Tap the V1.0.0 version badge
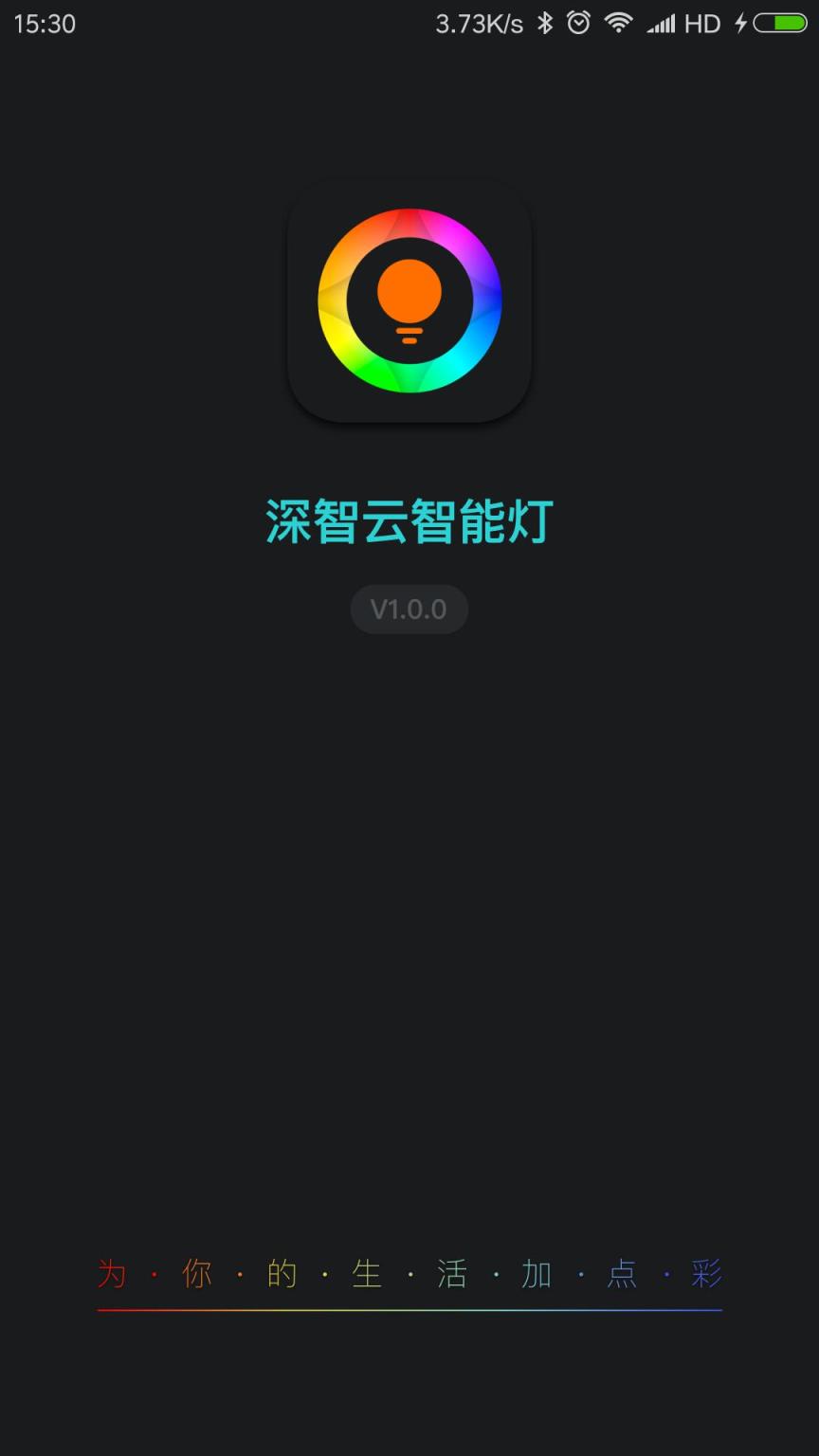Image resolution: width=819 pixels, height=1456 pixels. point(409,610)
